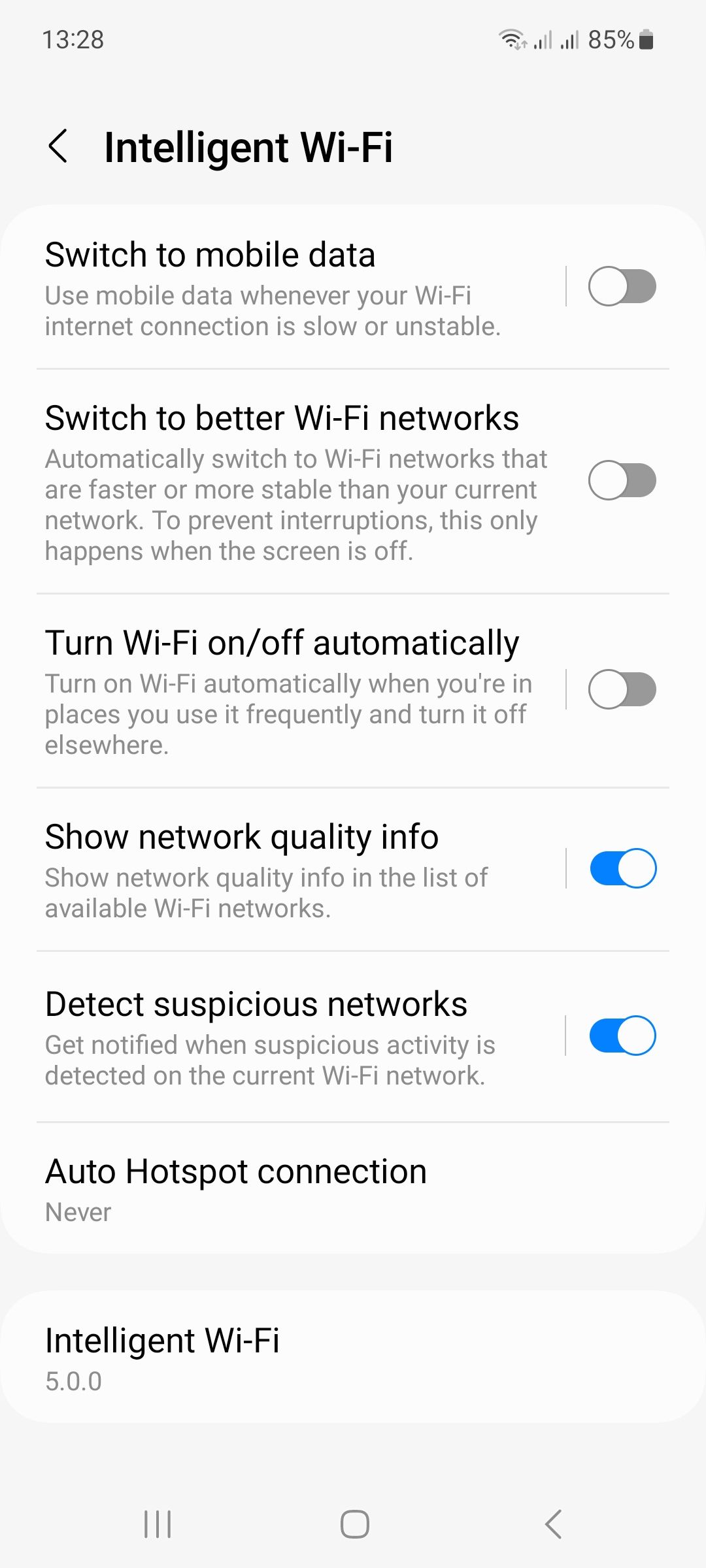Tap the second cellular signal icon
This screenshot has width=706, height=1568.
(x=571, y=41)
